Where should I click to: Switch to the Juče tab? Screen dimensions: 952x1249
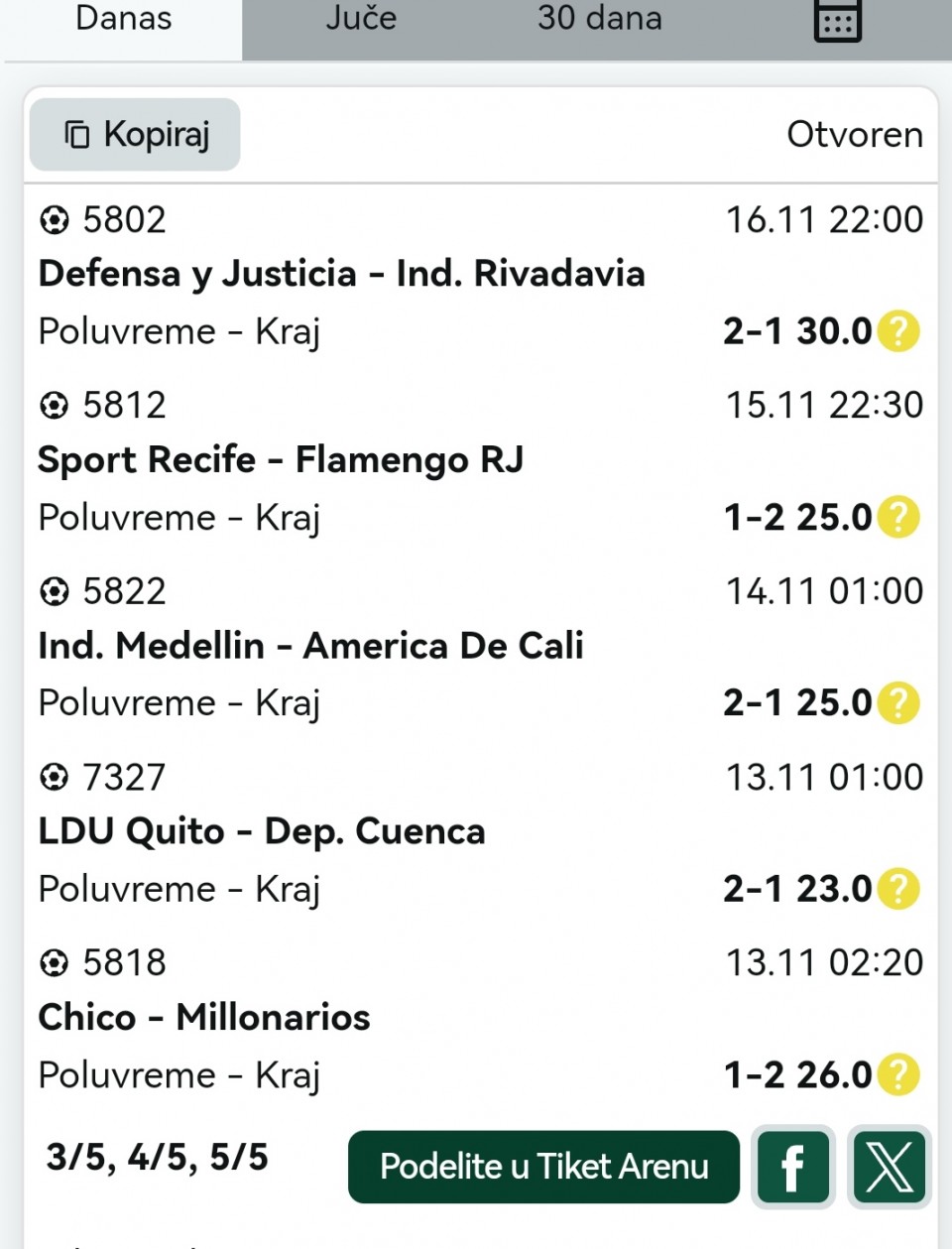point(361,20)
